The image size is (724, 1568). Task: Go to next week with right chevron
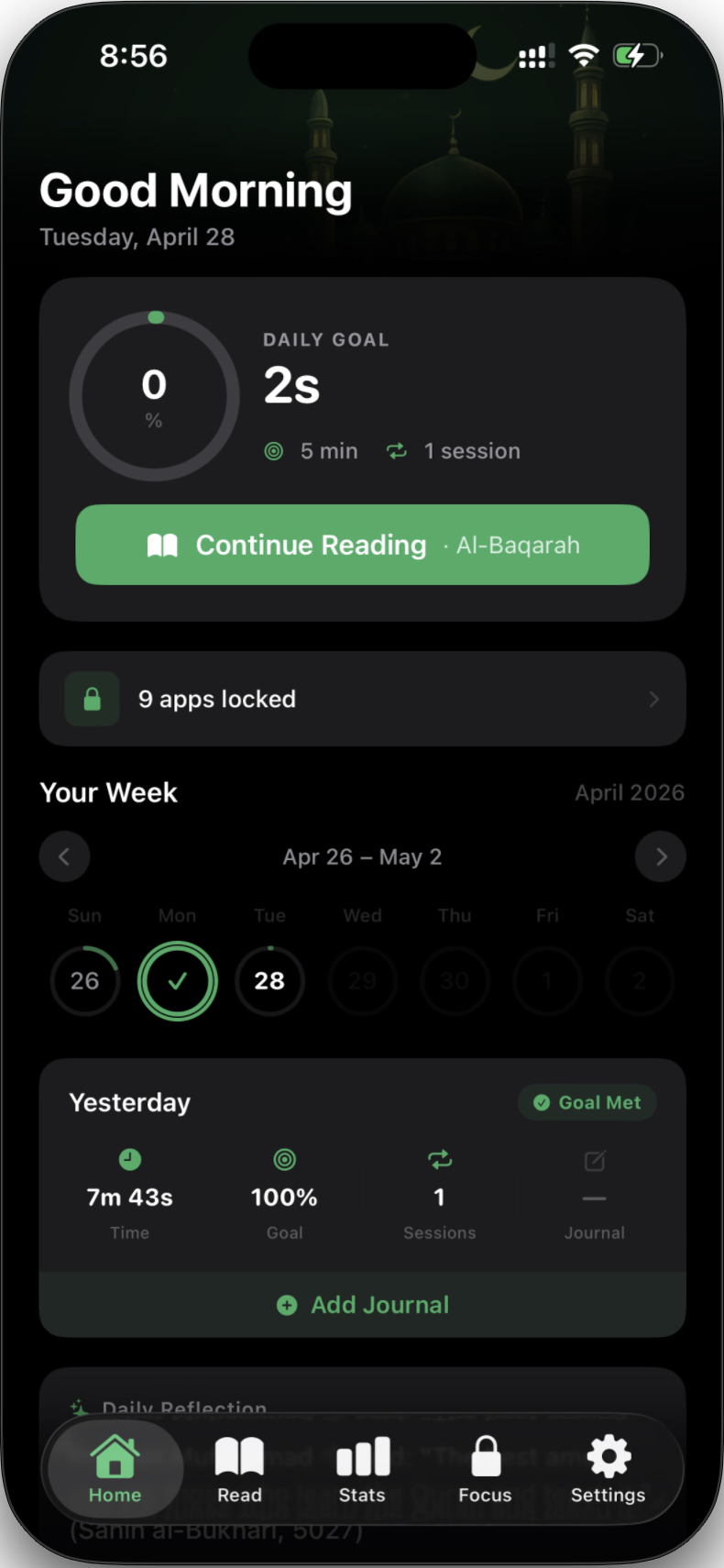[660, 856]
